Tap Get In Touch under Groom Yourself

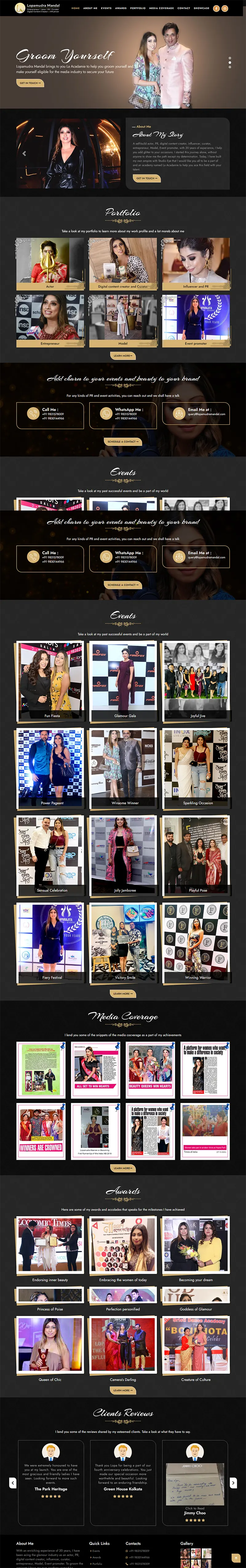(30, 83)
